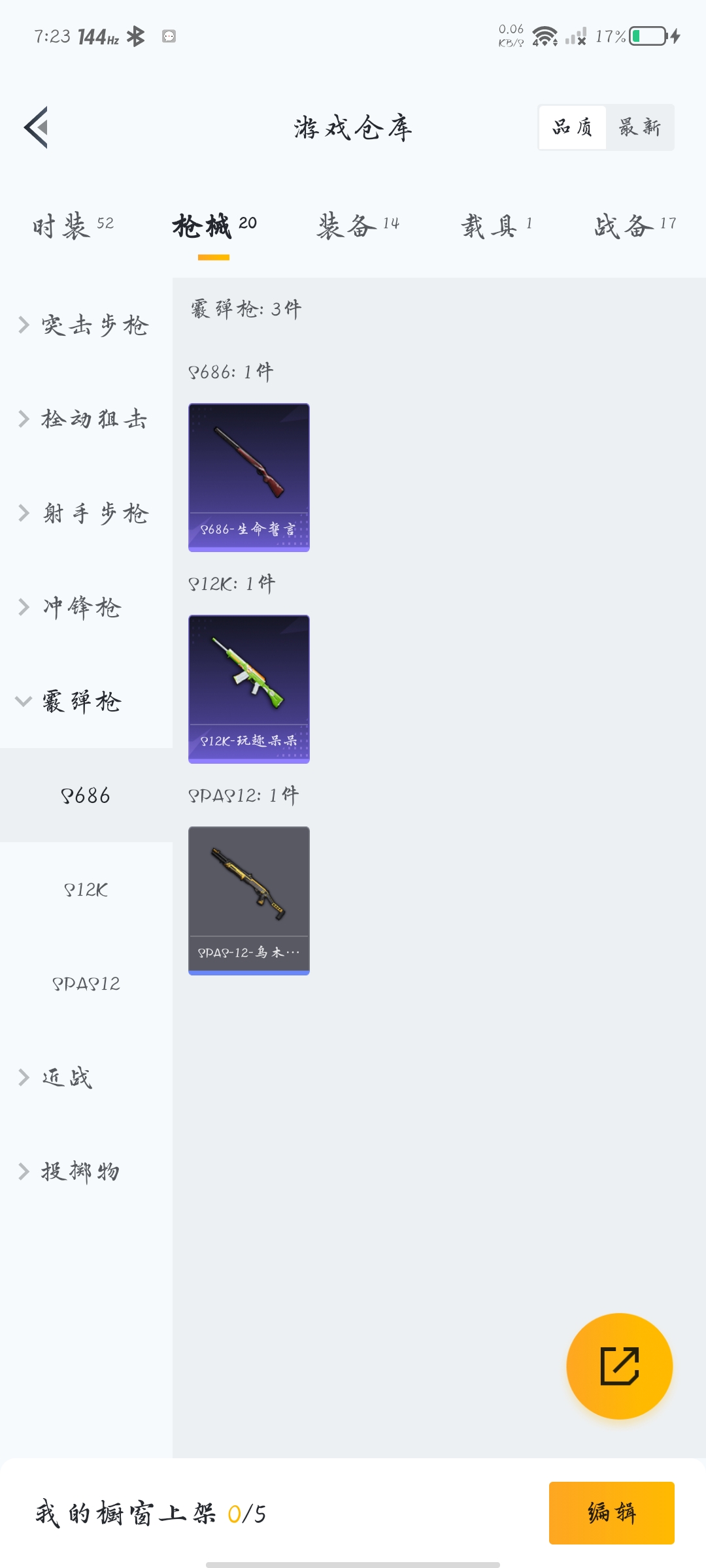
Task: Sort the warehouse by 最新
Action: point(639,127)
